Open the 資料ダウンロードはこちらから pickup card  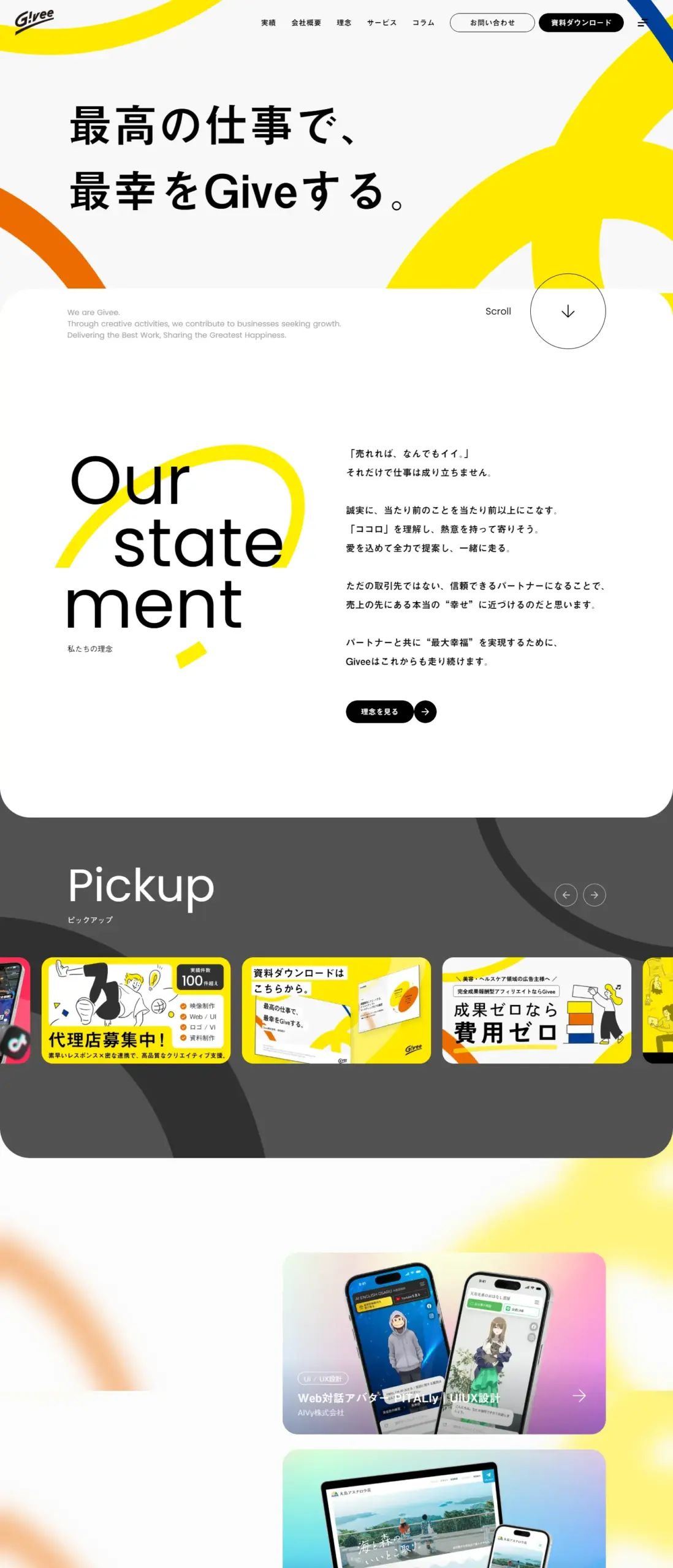click(x=336, y=1010)
